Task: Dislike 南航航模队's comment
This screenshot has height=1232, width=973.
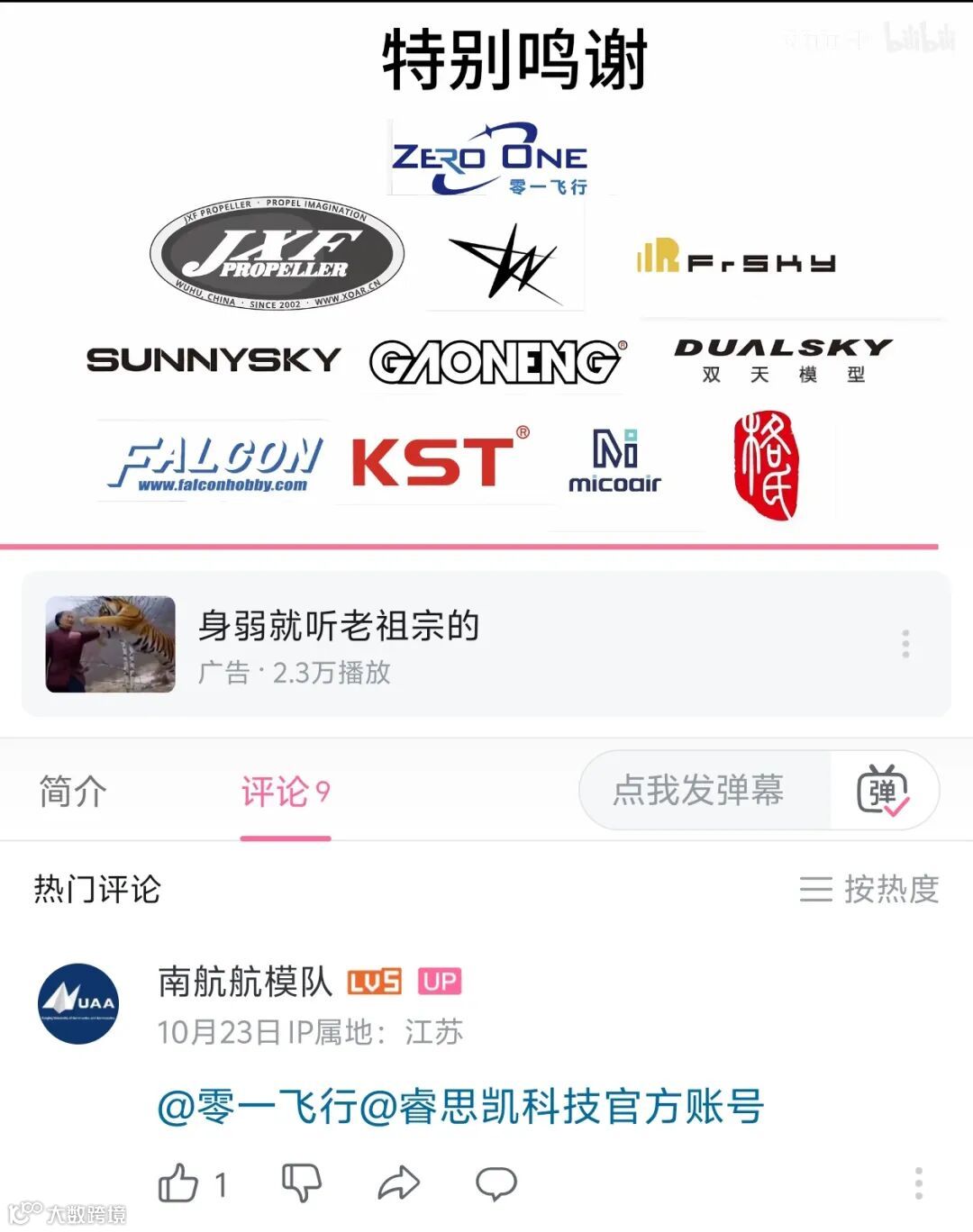Action: (302, 1183)
